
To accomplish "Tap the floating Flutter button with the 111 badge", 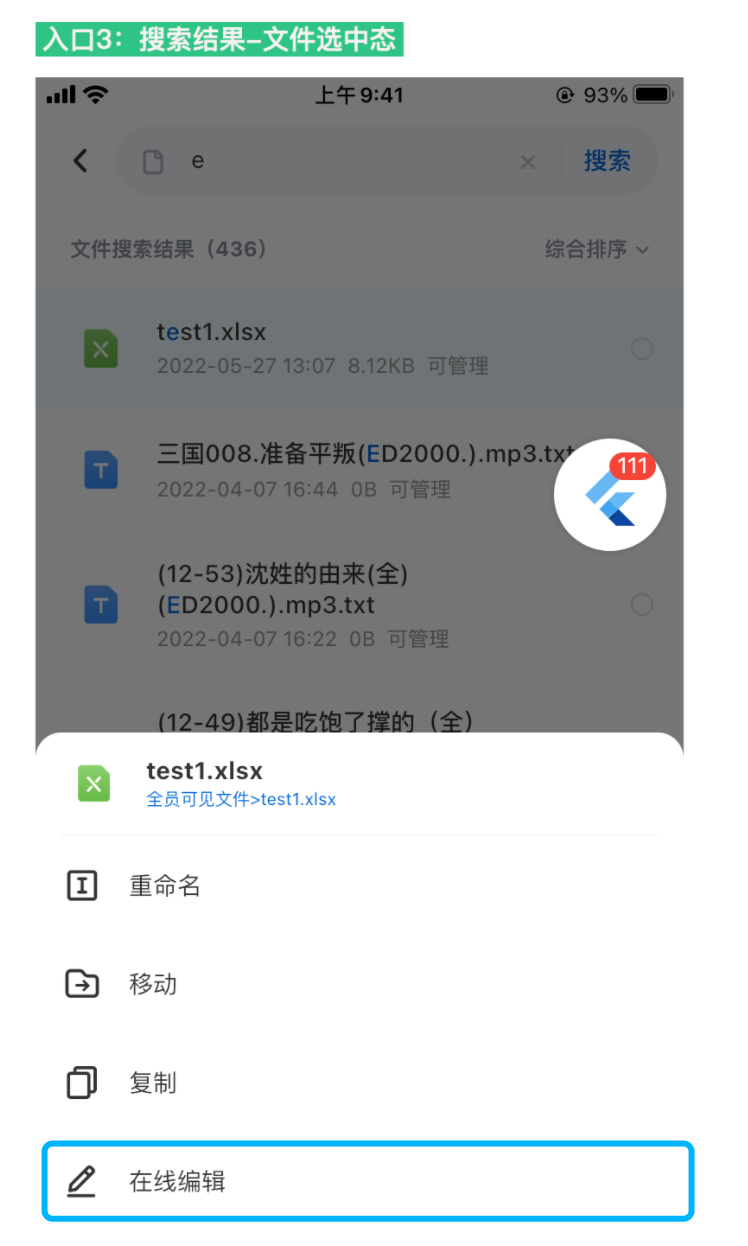I will tap(610, 495).
